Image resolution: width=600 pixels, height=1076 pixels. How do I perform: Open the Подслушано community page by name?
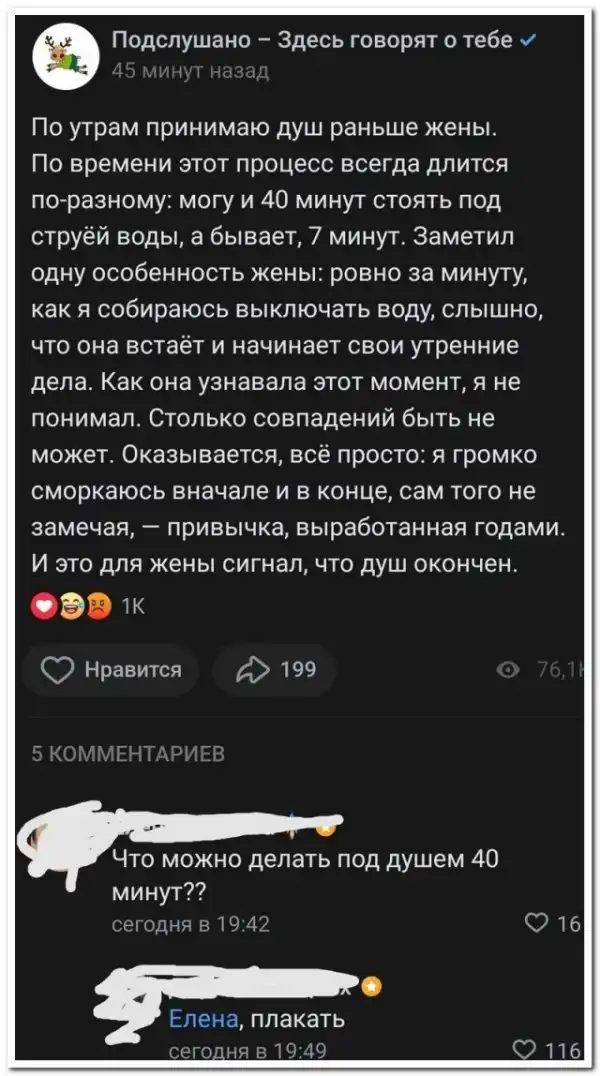click(x=310, y=40)
